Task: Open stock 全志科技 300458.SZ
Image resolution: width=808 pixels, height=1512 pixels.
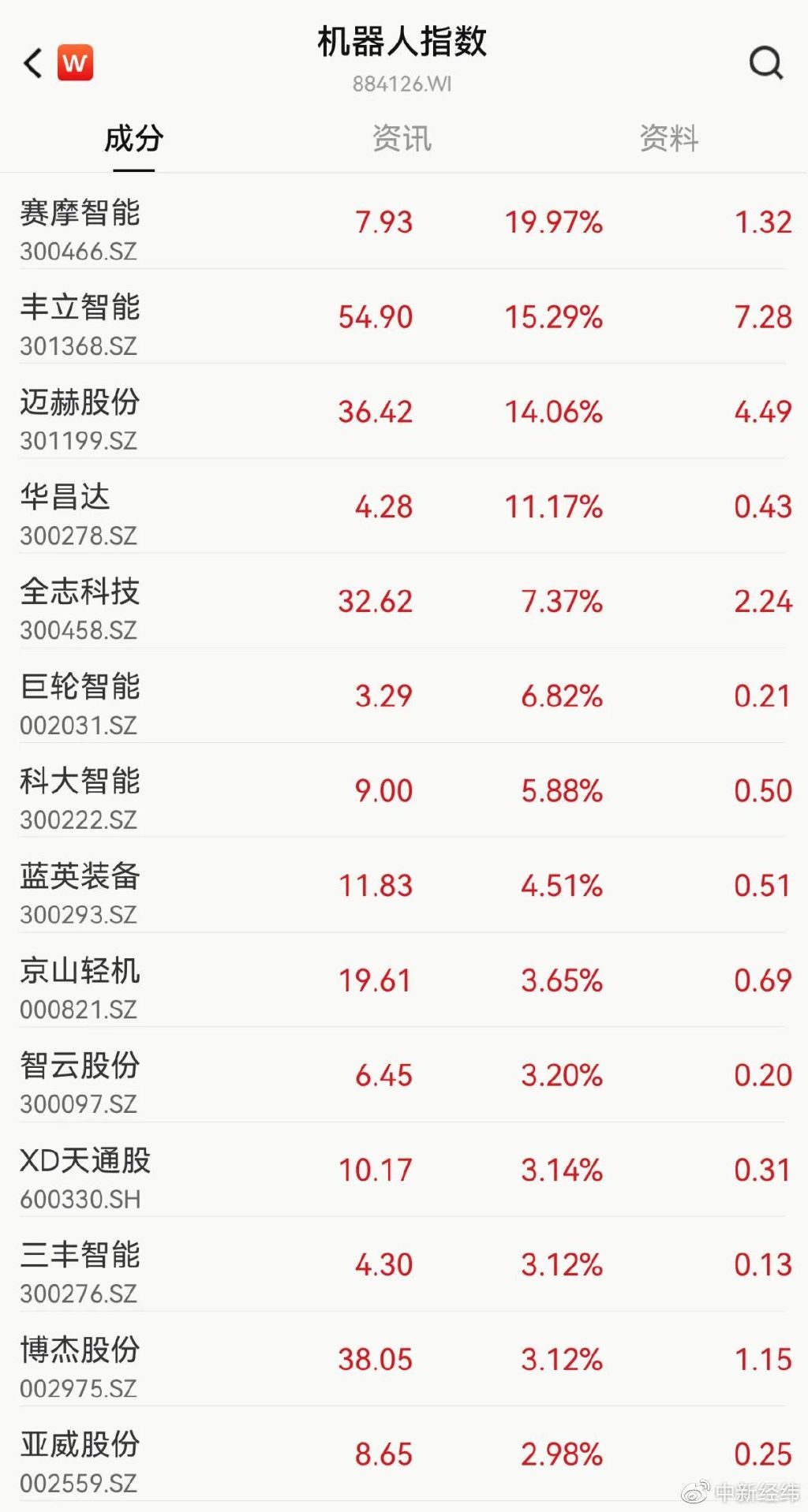Action: pyautogui.click(x=404, y=601)
